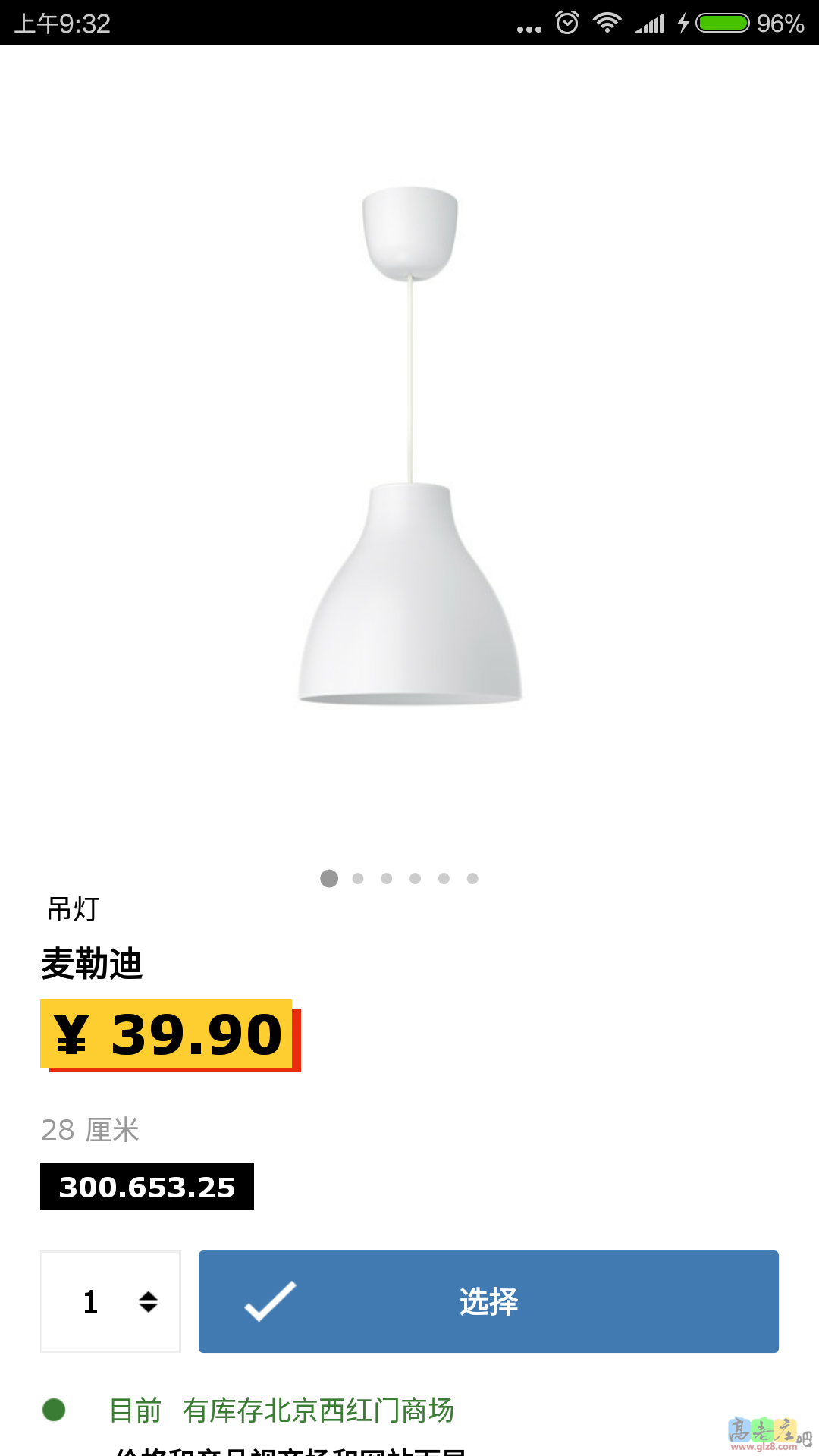Viewport: 819px width, 1456px height.
Task: Select the last carousel dot
Action: [x=473, y=878]
